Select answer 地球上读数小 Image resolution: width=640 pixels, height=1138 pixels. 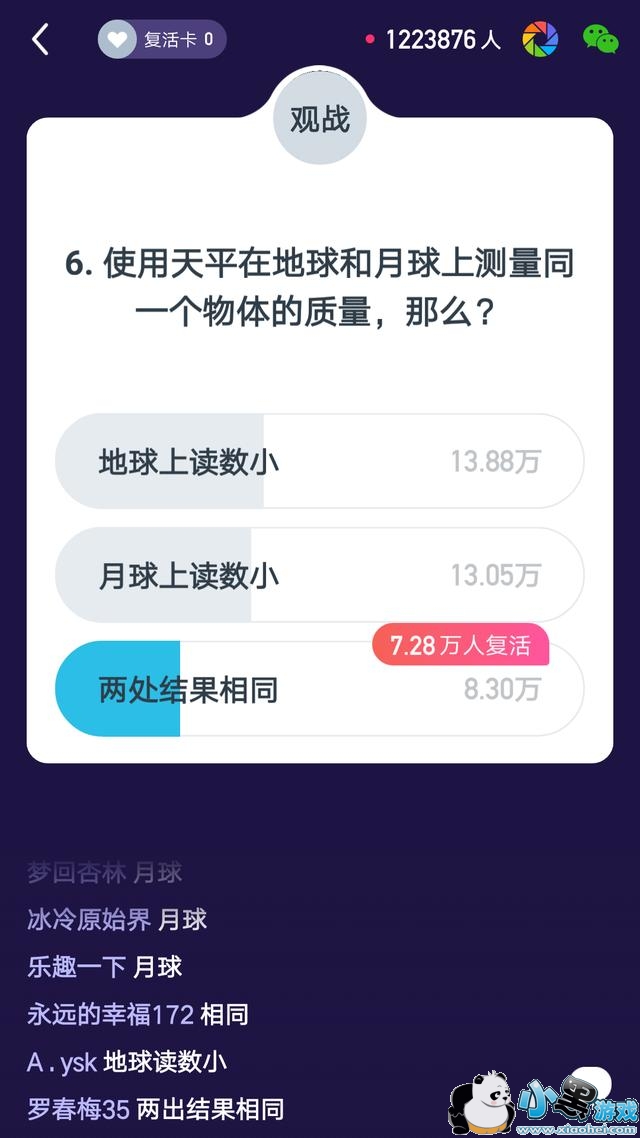(319, 462)
